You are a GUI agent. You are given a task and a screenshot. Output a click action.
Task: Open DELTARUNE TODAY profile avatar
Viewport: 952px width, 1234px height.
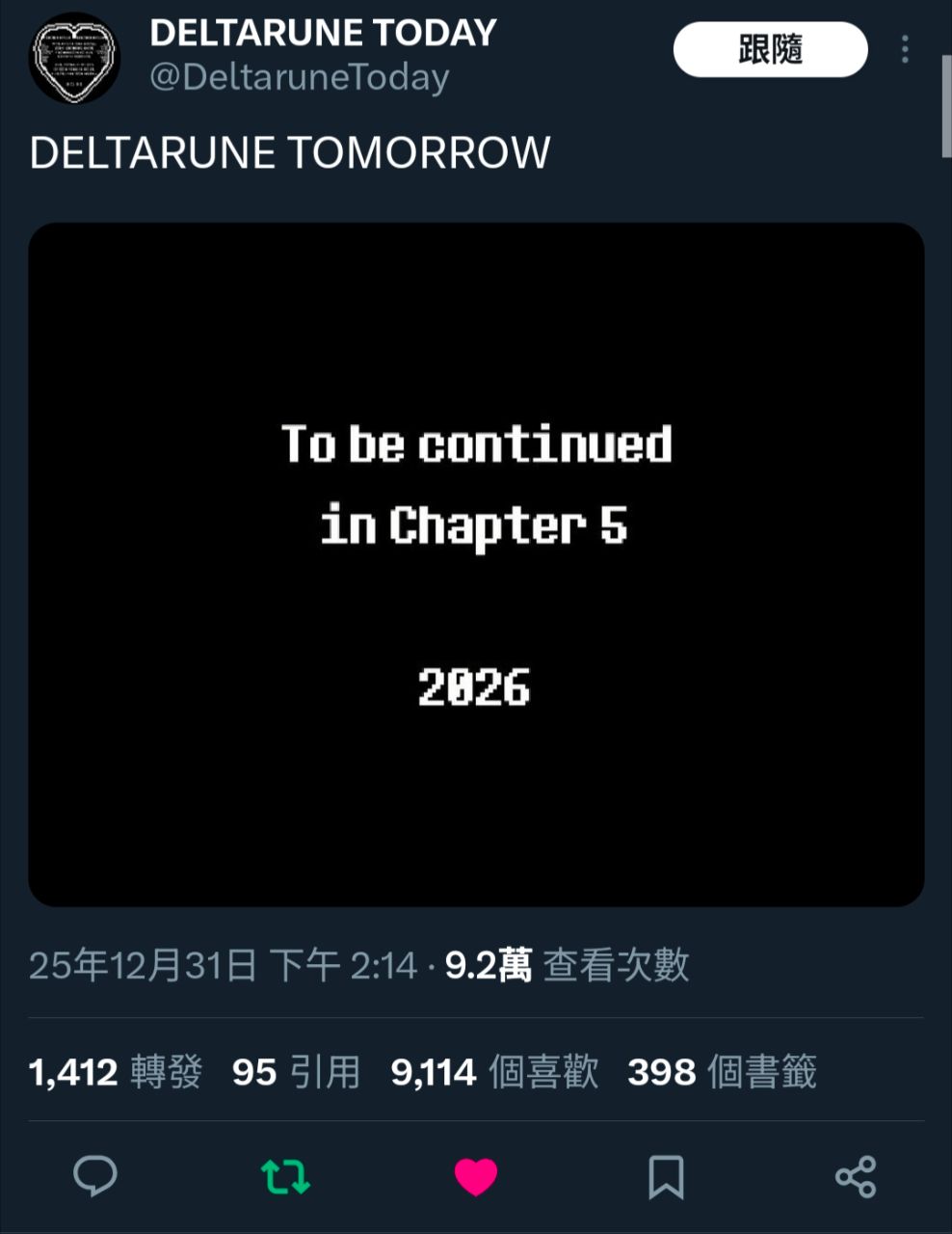click(74, 58)
